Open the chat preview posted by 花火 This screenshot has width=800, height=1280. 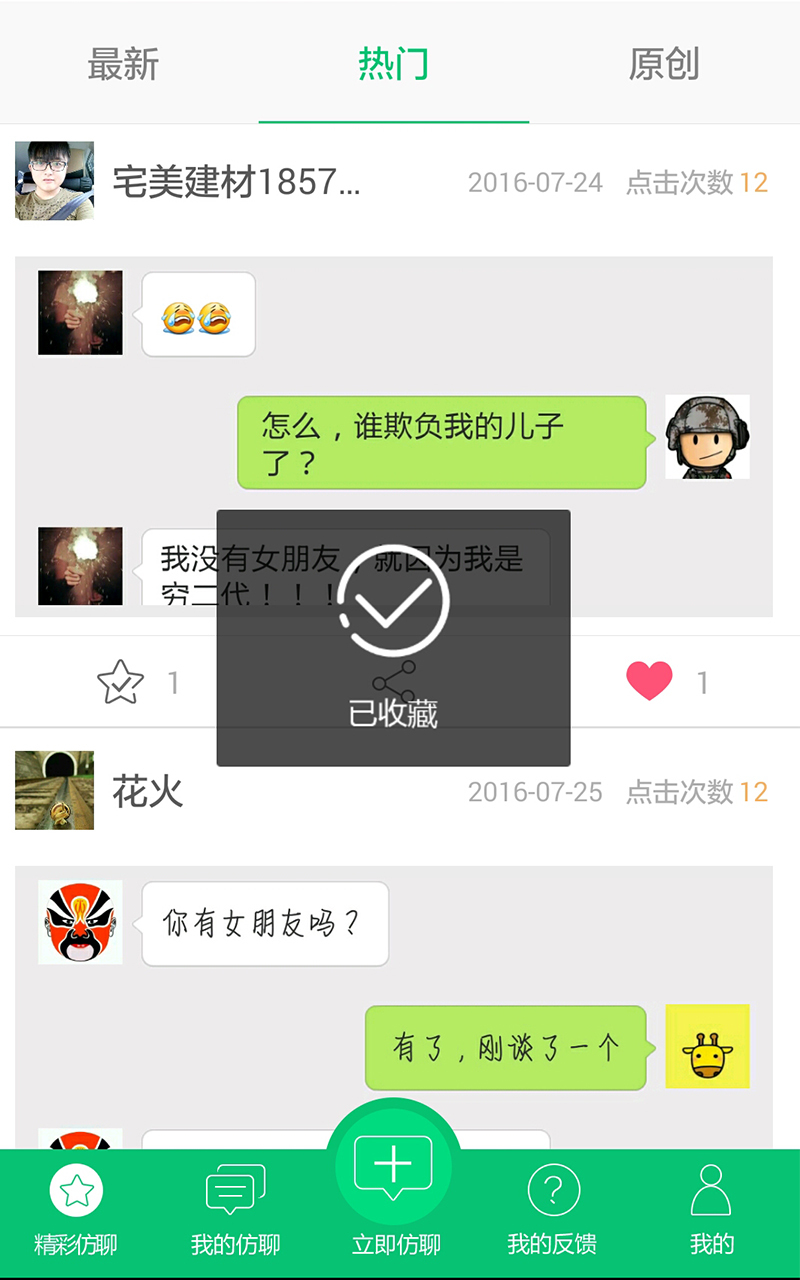coord(393,1000)
